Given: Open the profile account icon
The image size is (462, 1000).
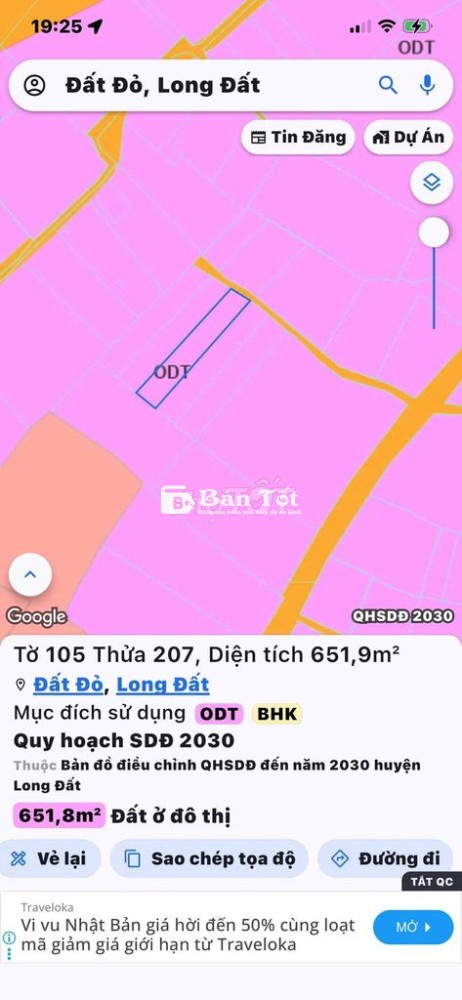Looking at the screenshot, I should click(x=34, y=85).
